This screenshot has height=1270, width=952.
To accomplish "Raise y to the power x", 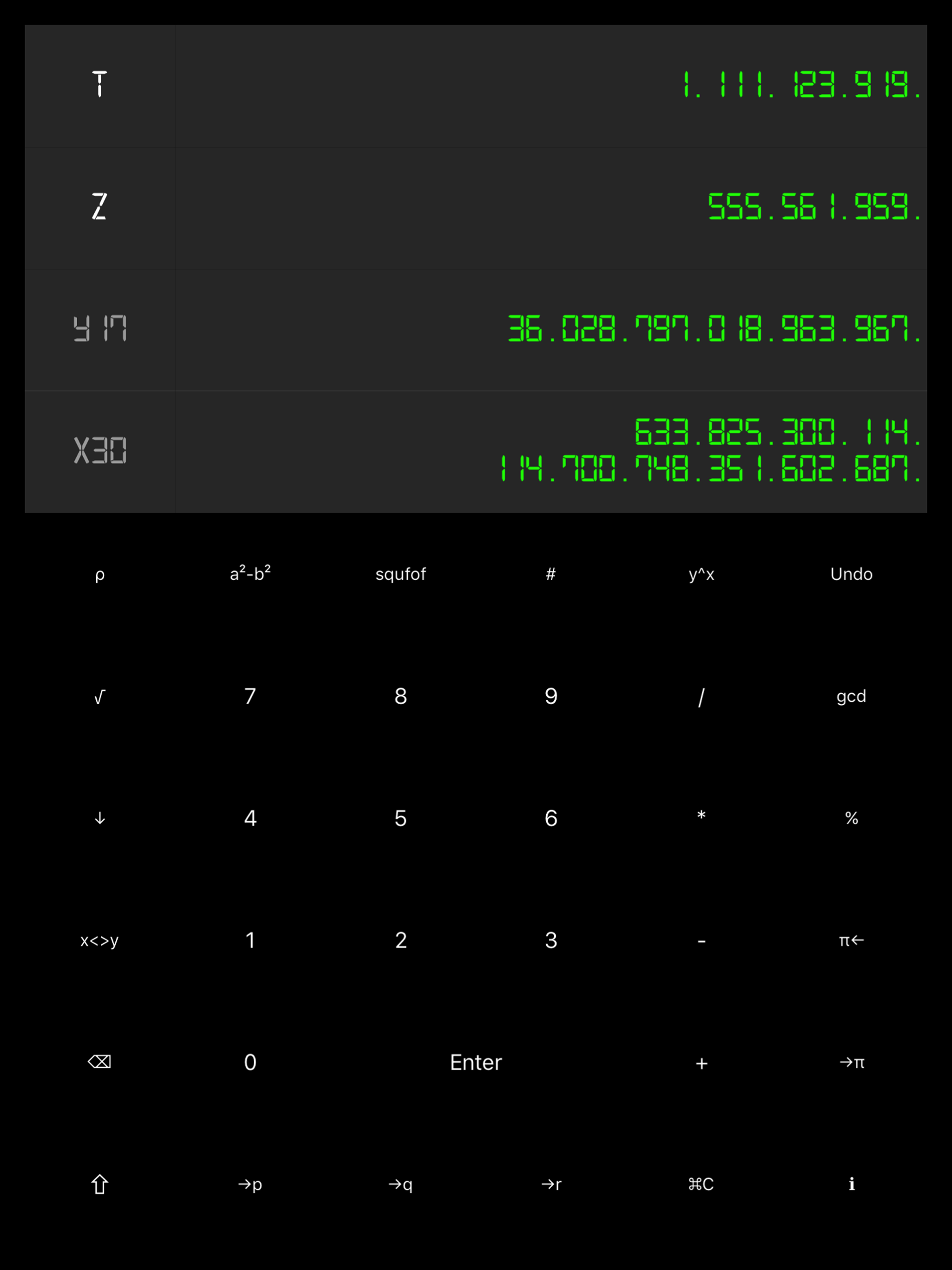I will (x=701, y=574).
